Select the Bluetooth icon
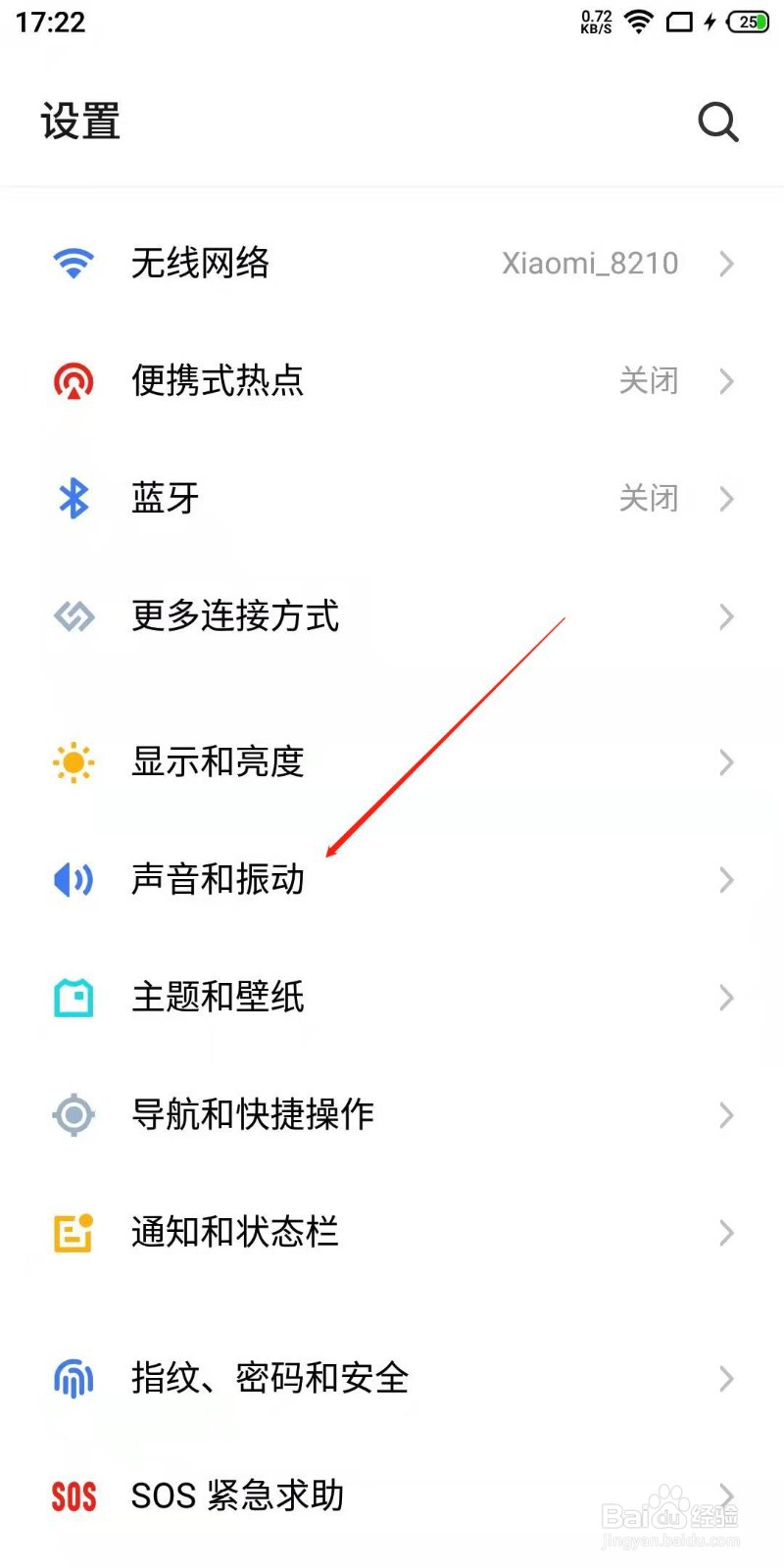The height and width of the screenshot is (1568, 784). point(73,498)
